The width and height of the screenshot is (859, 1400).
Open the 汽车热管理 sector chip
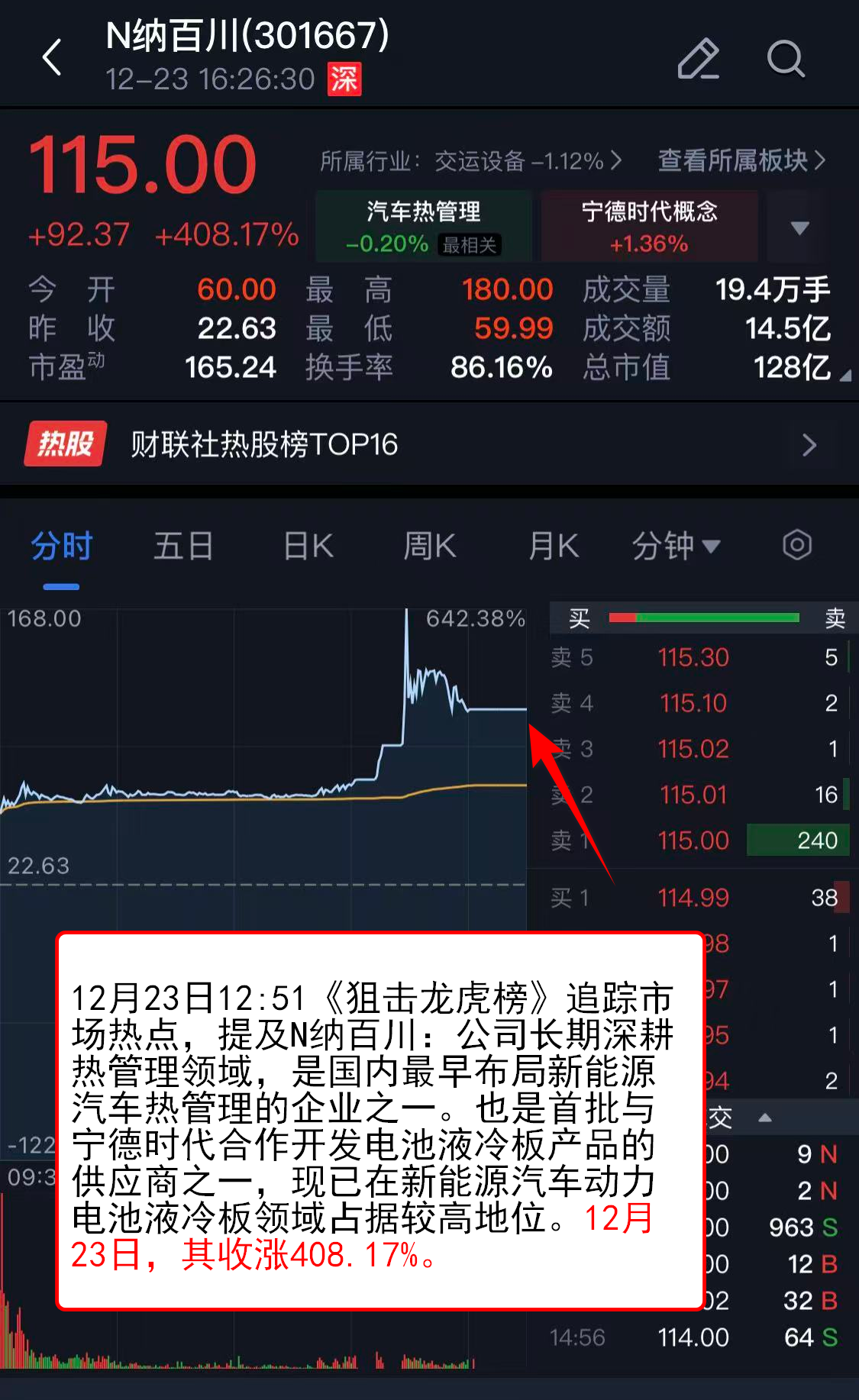[x=424, y=227]
